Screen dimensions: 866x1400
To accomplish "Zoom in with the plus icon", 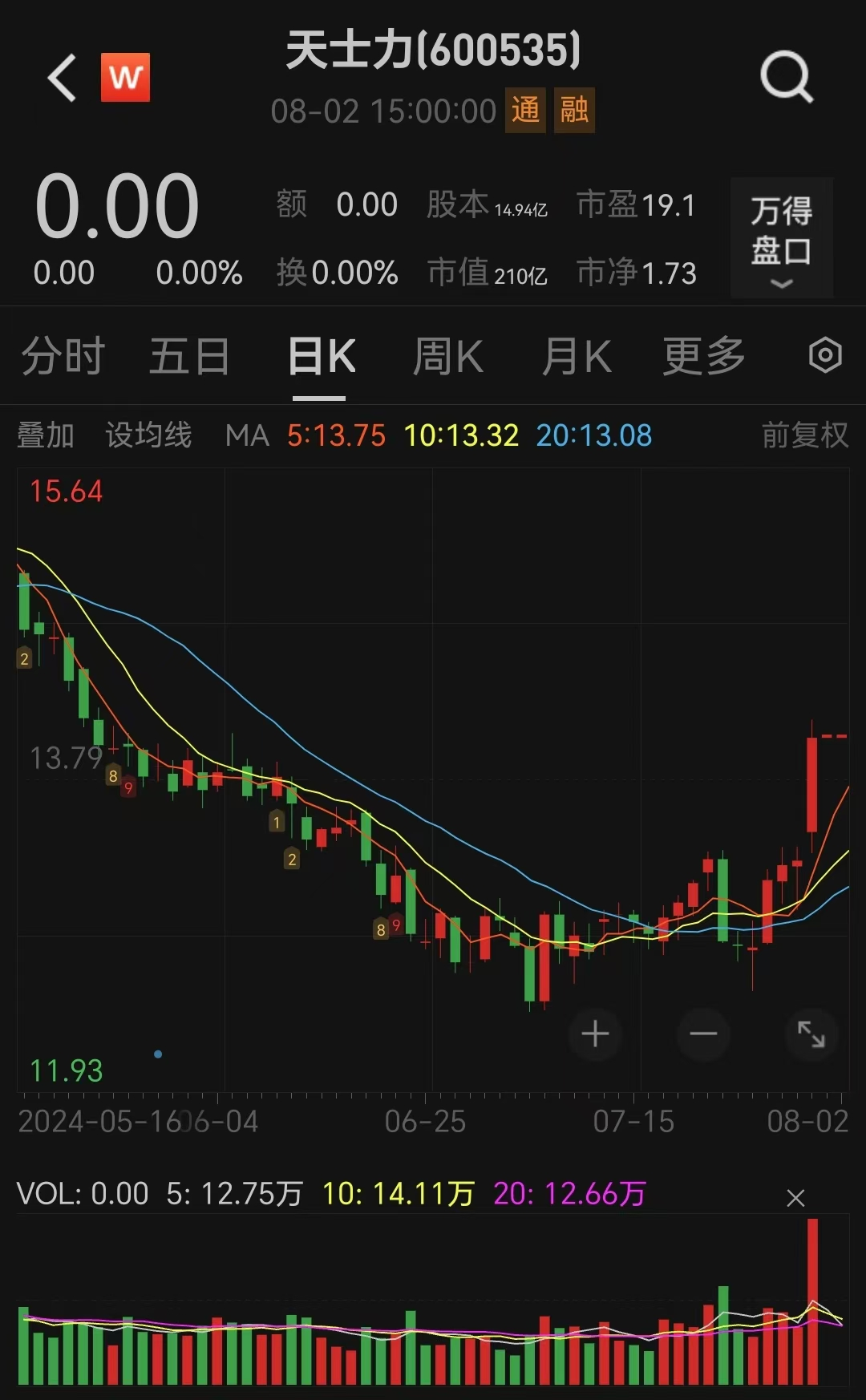I will (x=595, y=1034).
